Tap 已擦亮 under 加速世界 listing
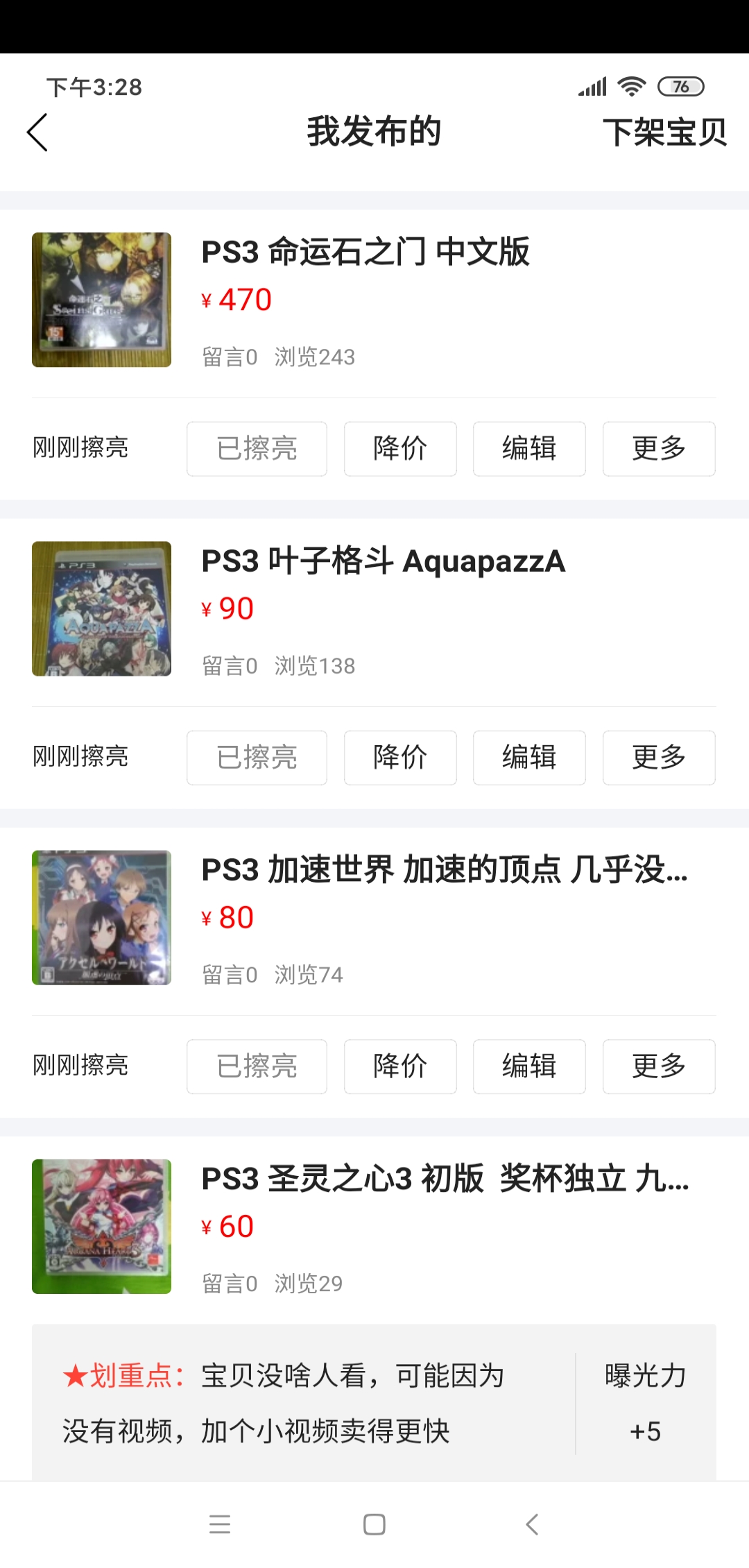749x1568 pixels. (257, 1066)
